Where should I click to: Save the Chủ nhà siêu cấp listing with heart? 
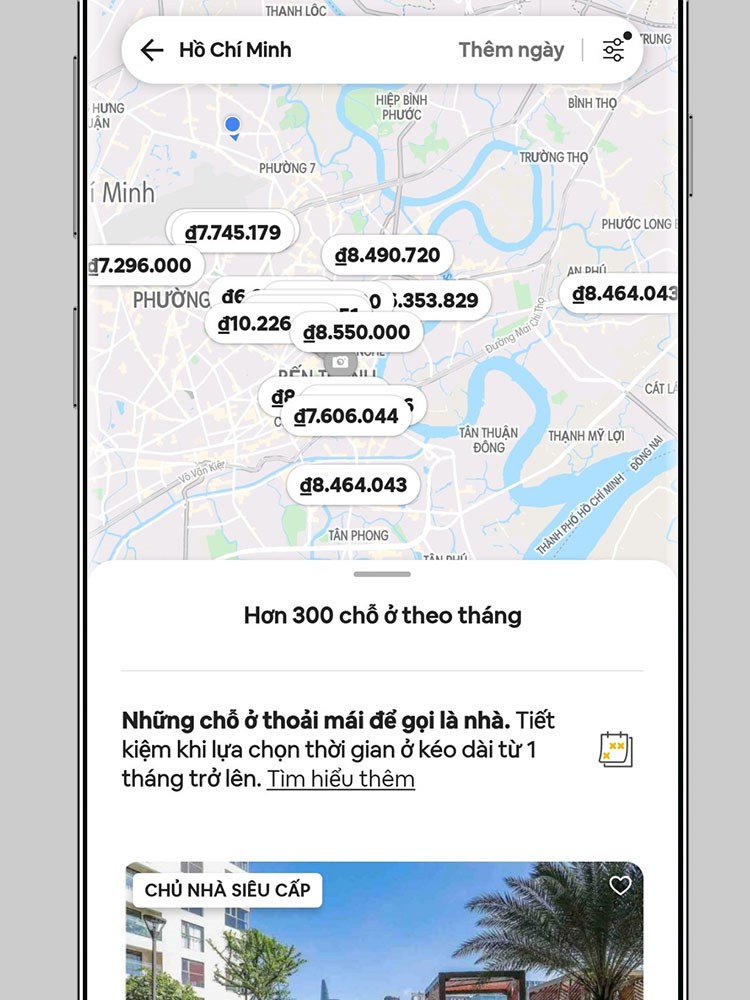point(620,886)
